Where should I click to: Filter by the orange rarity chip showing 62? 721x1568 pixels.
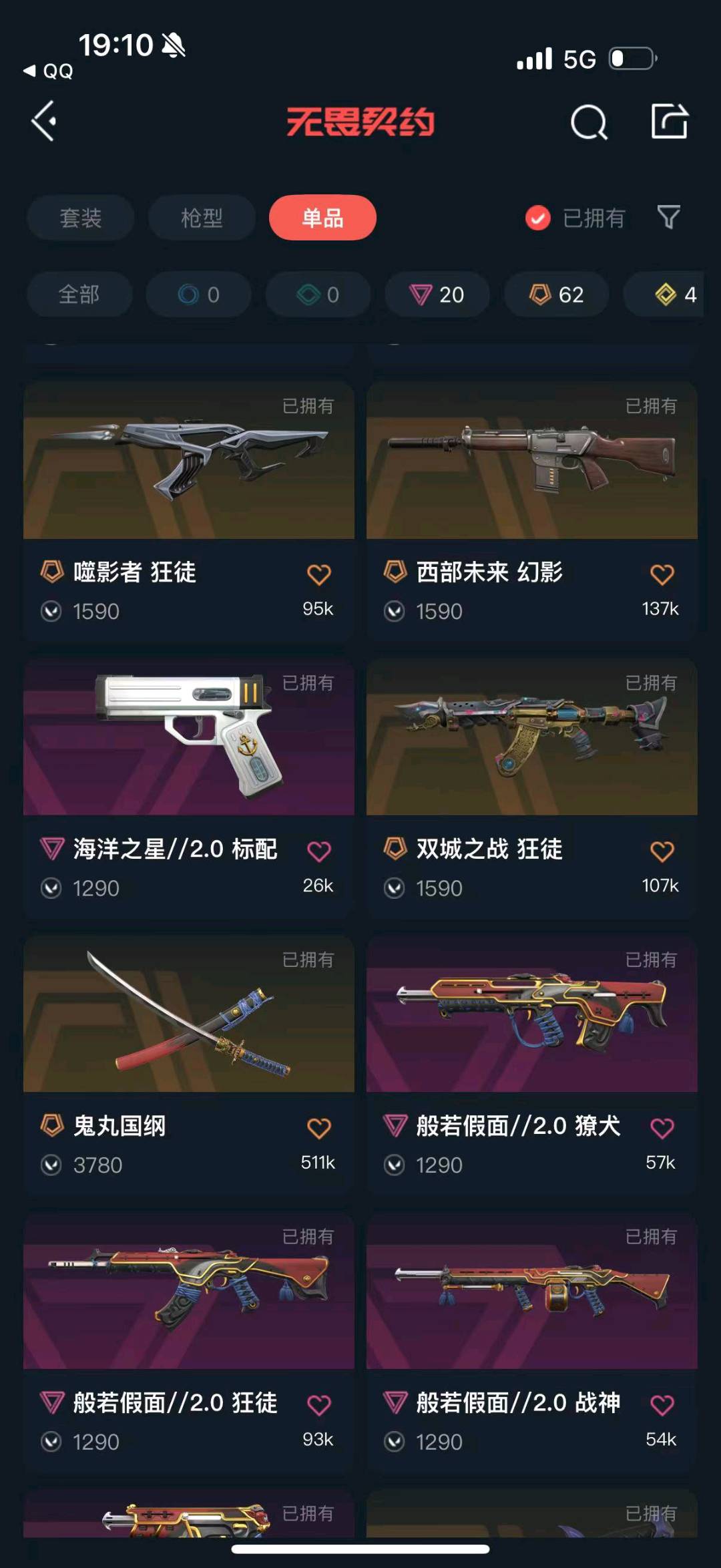point(557,295)
